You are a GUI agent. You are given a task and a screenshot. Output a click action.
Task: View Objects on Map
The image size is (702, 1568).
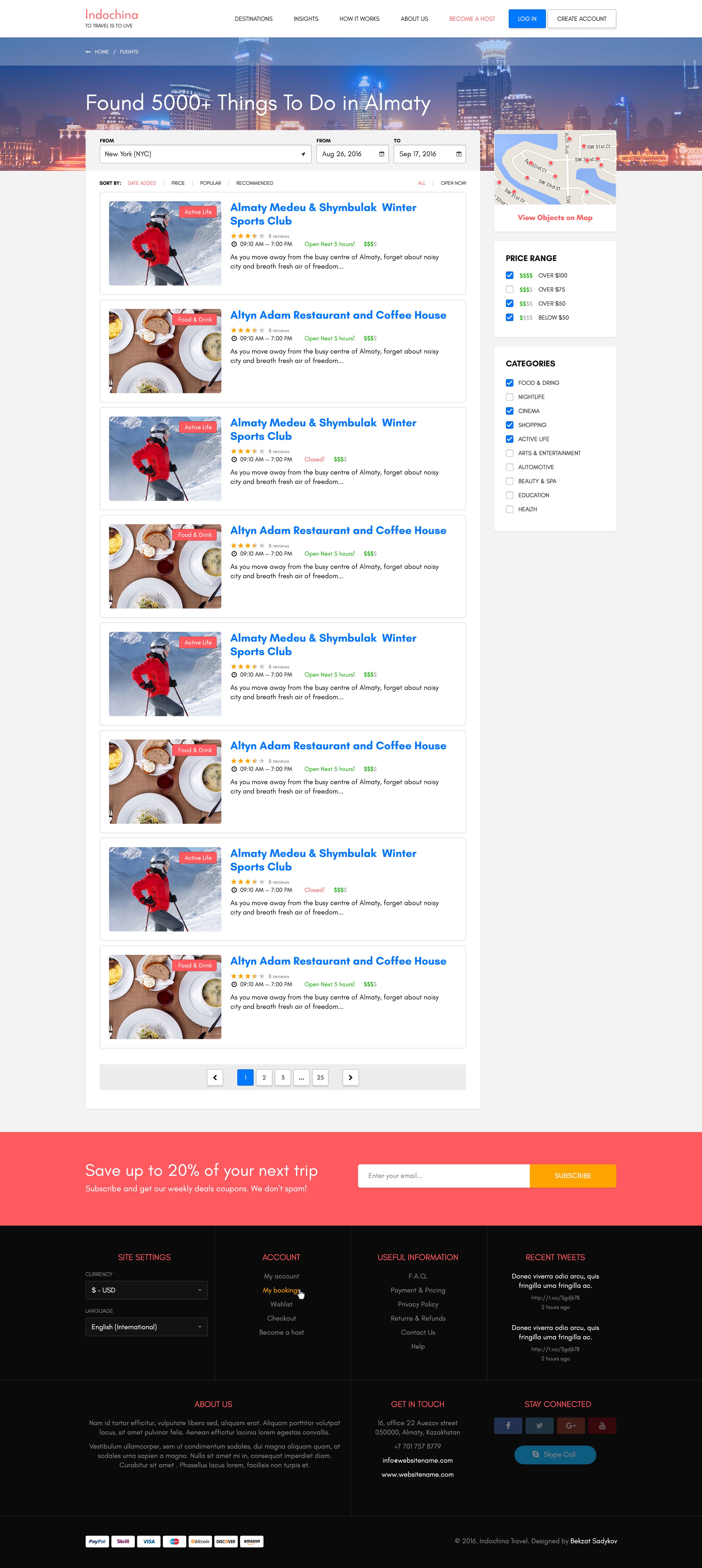tap(555, 218)
